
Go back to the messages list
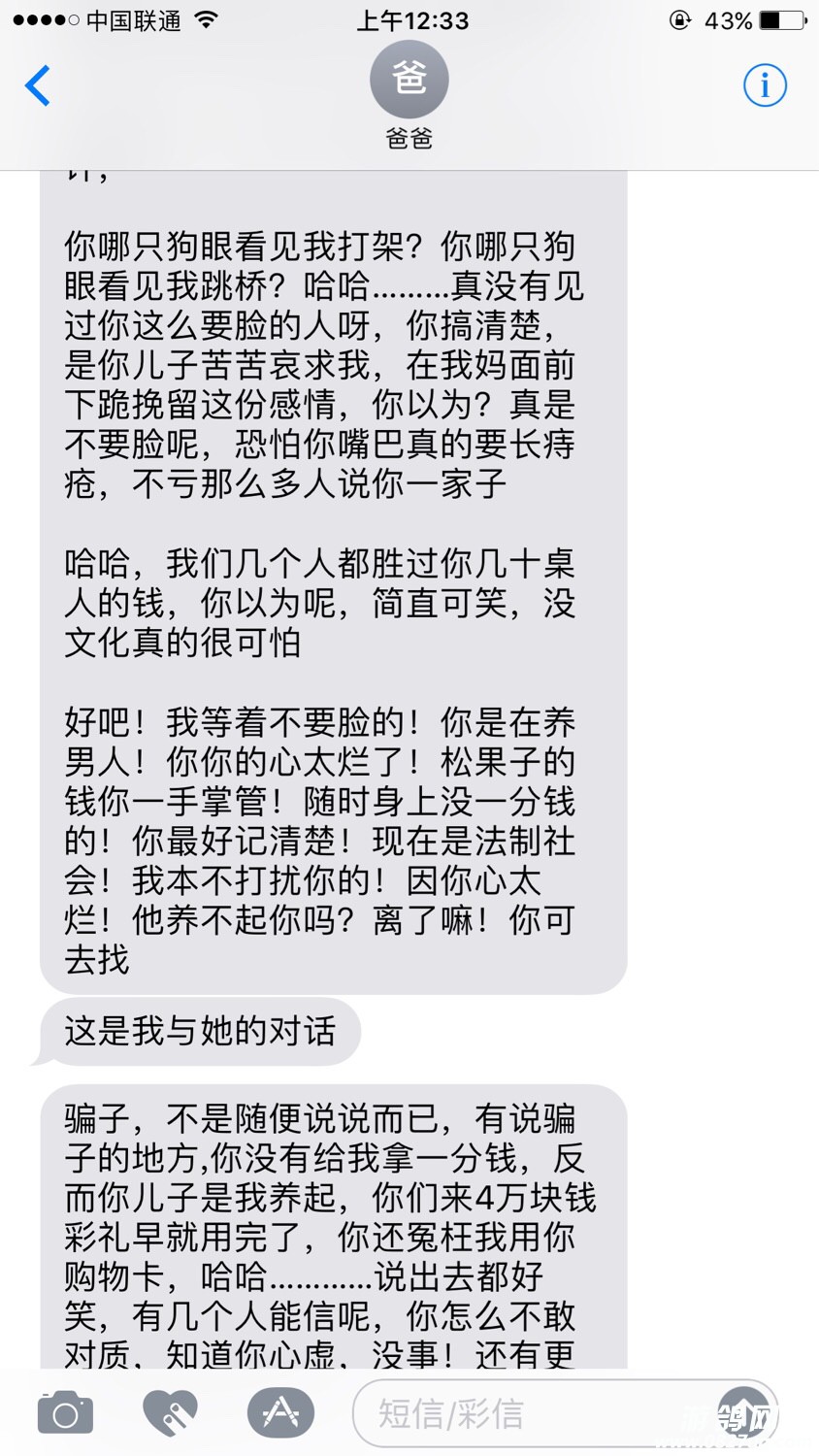pyautogui.click(x=38, y=86)
